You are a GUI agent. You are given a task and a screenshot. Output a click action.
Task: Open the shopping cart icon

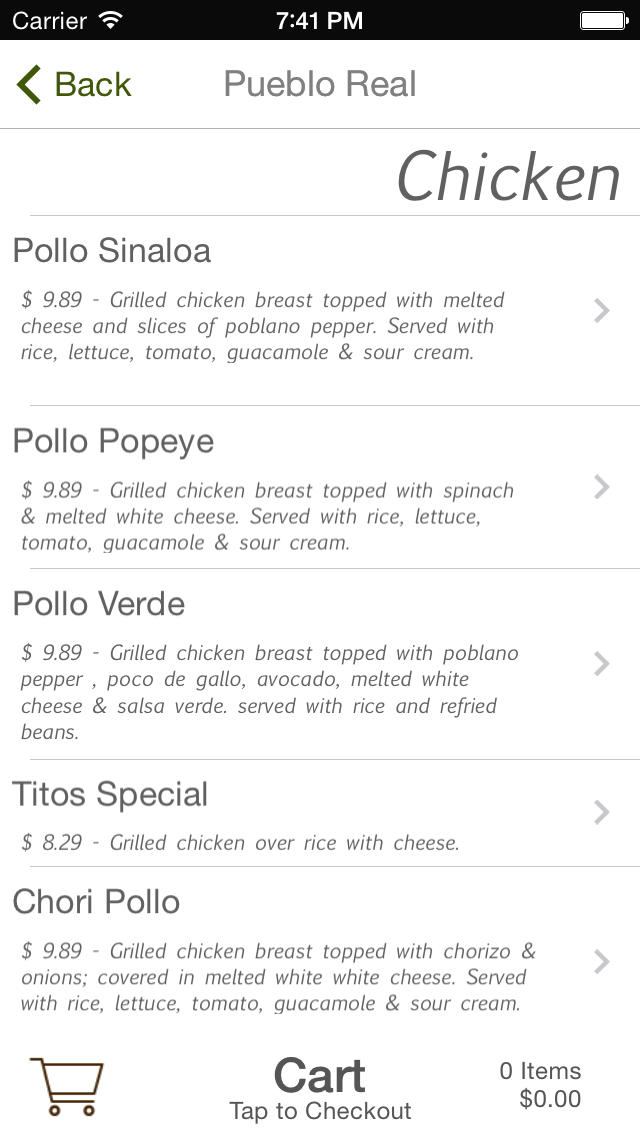pyautogui.click(x=67, y=1086)
